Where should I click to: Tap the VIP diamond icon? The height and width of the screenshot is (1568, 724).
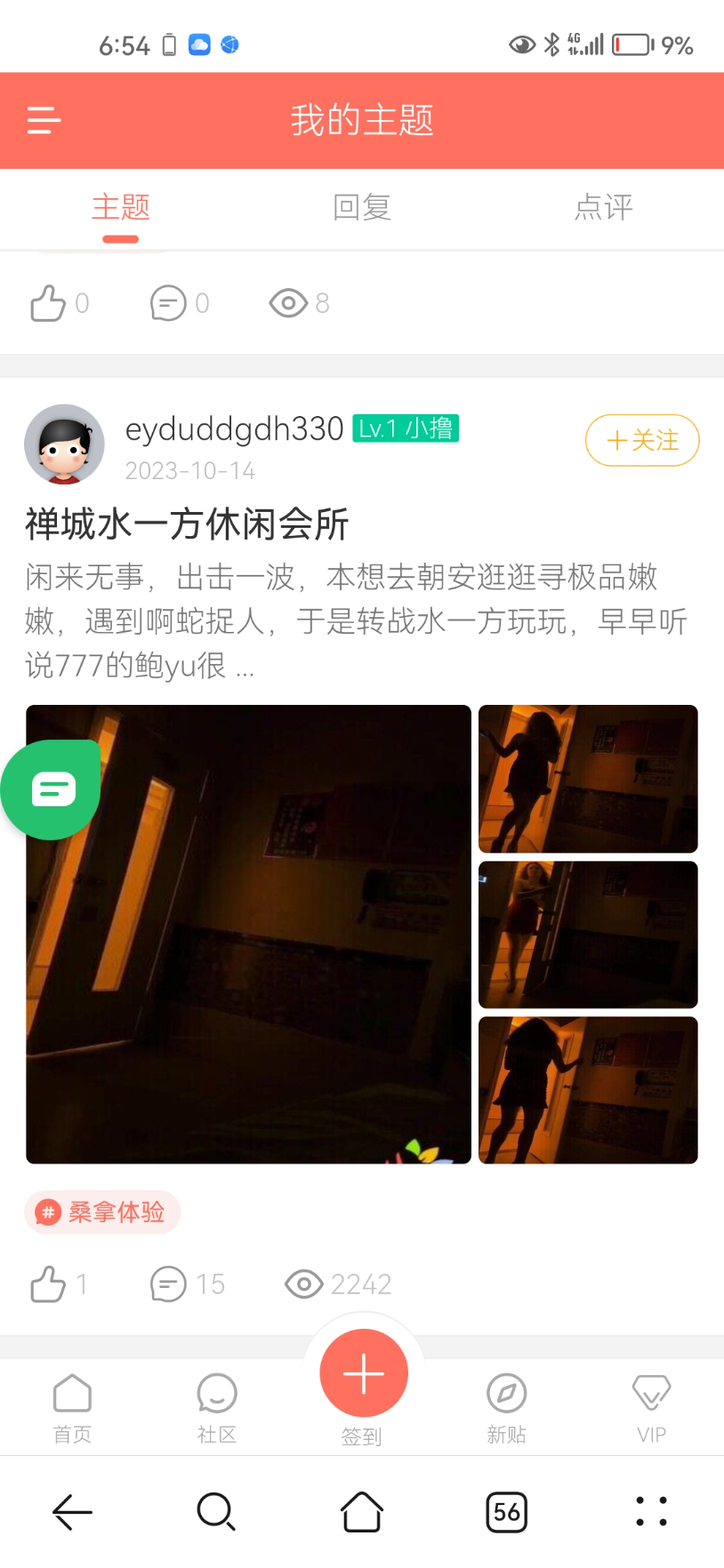point(651,1407)
